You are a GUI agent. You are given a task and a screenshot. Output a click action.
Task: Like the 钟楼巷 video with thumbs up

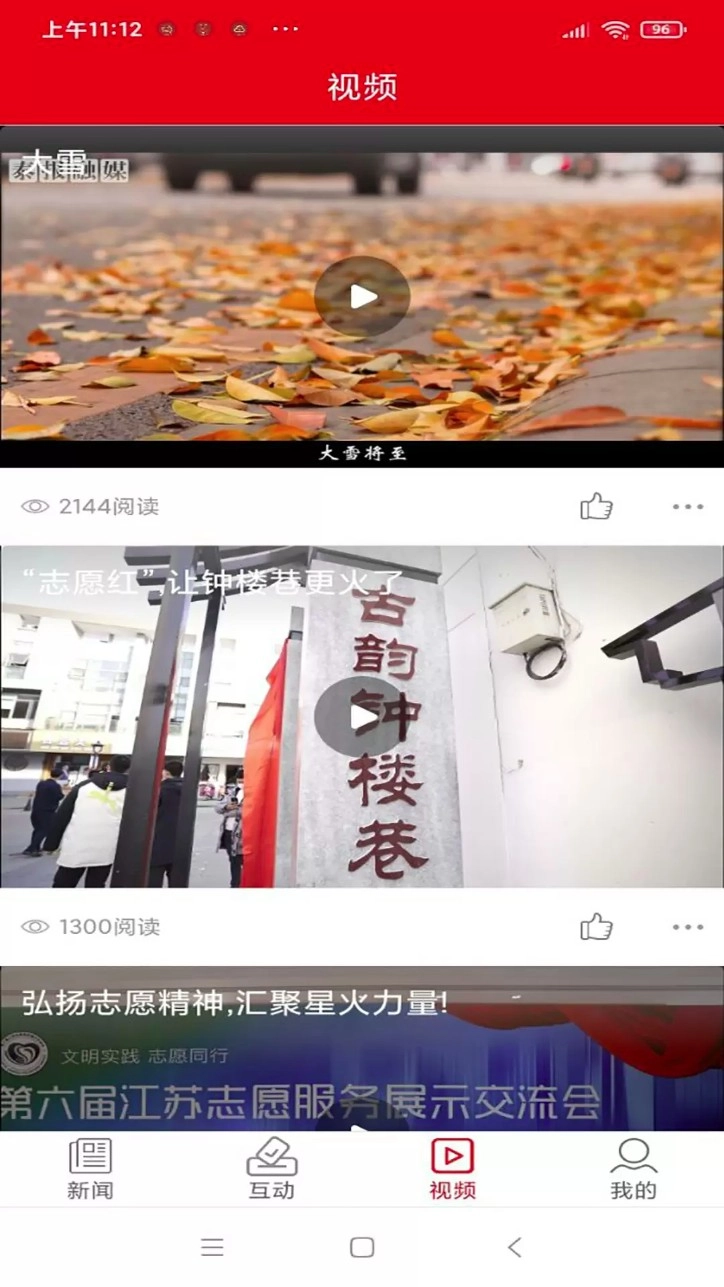click(x=597, y=927)
